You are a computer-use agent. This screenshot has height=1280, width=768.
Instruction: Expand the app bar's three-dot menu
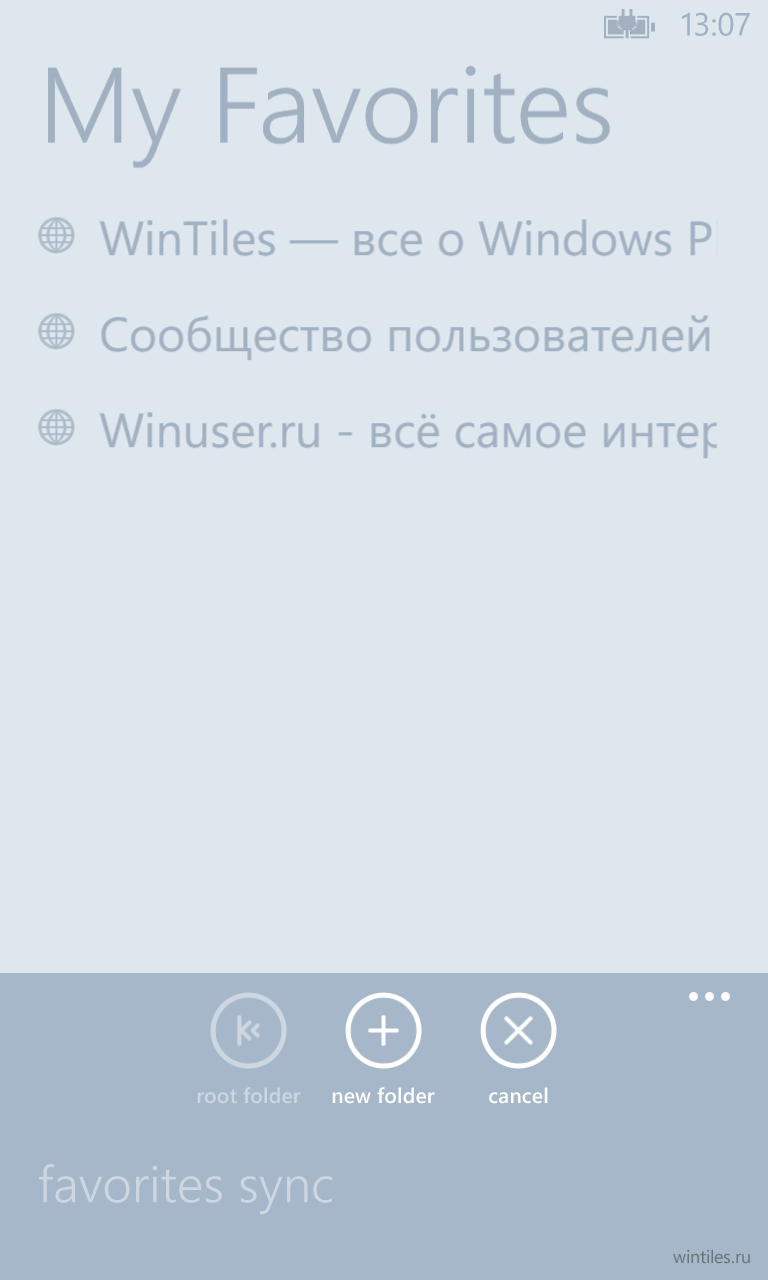(709, 996)
